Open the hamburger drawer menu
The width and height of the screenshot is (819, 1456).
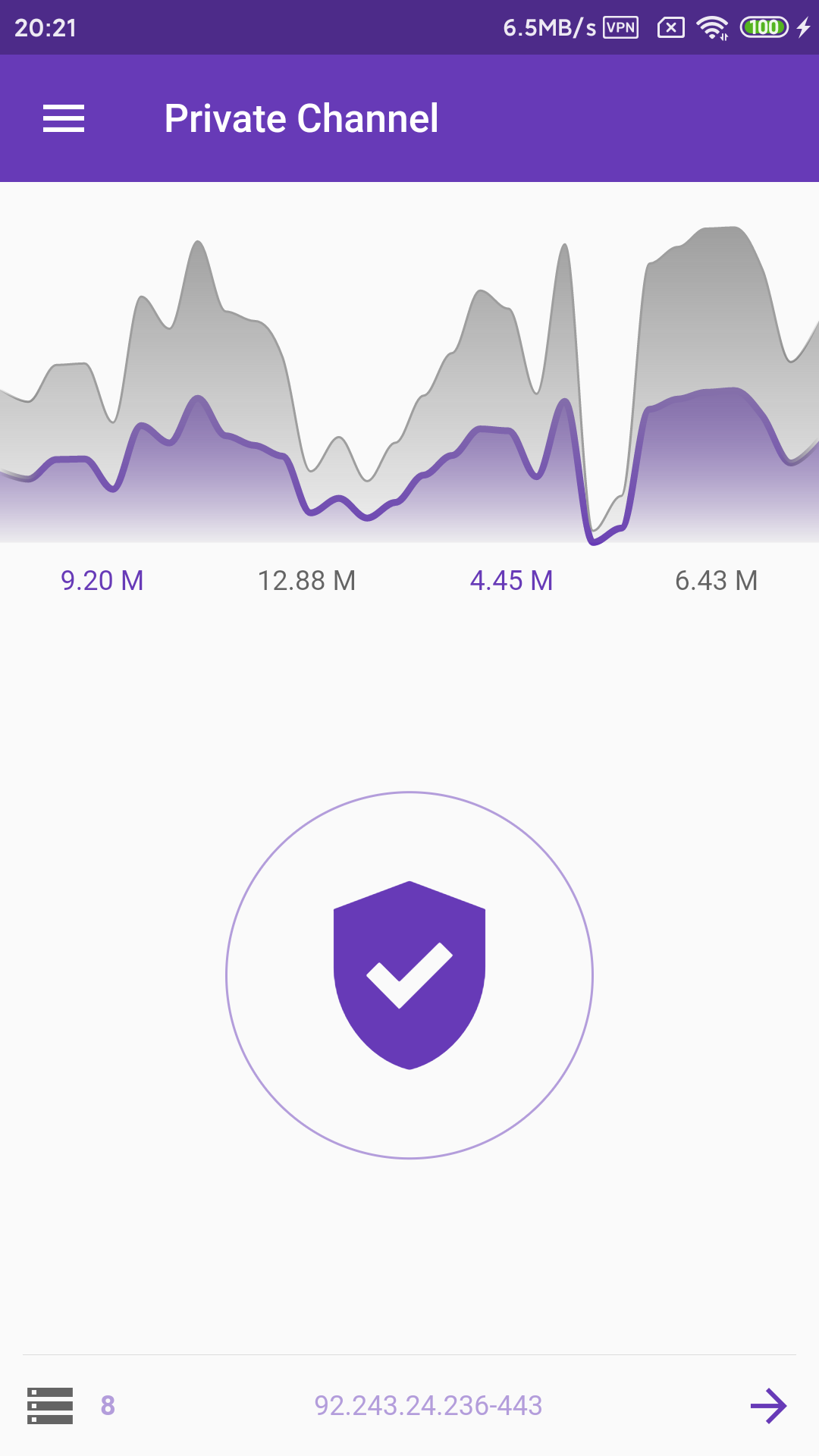click(64, 118)
